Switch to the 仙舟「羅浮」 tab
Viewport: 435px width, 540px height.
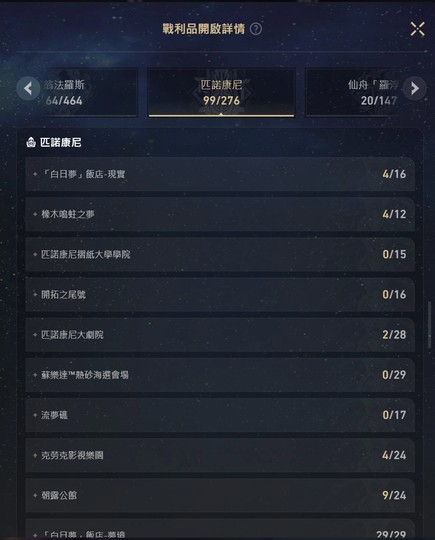(355, 92)
